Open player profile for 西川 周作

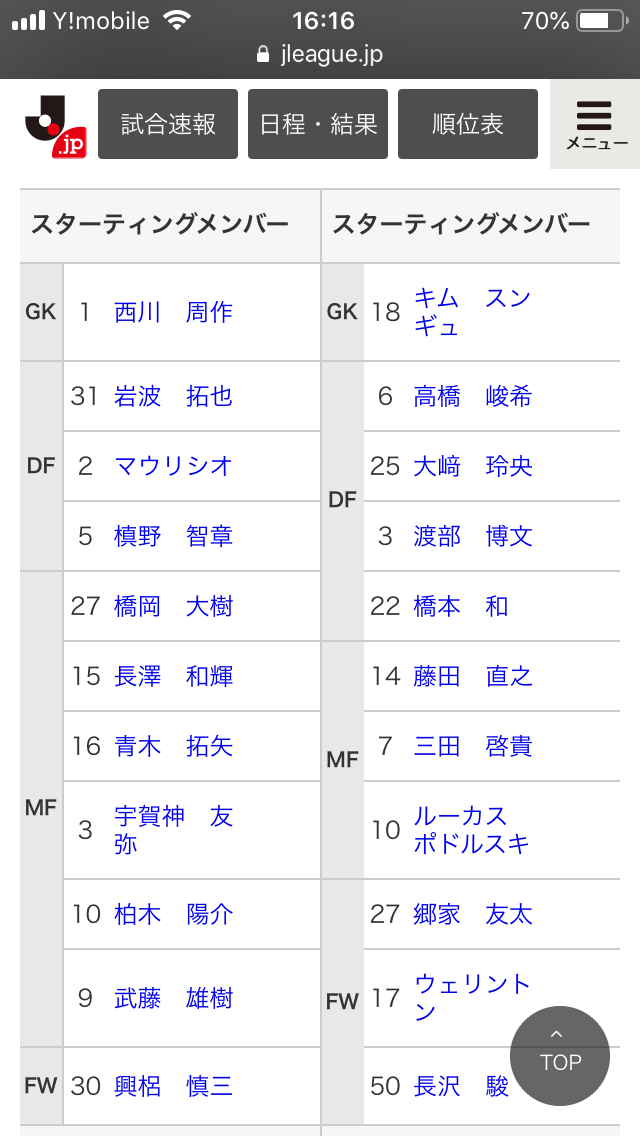[x=173, y=312]
